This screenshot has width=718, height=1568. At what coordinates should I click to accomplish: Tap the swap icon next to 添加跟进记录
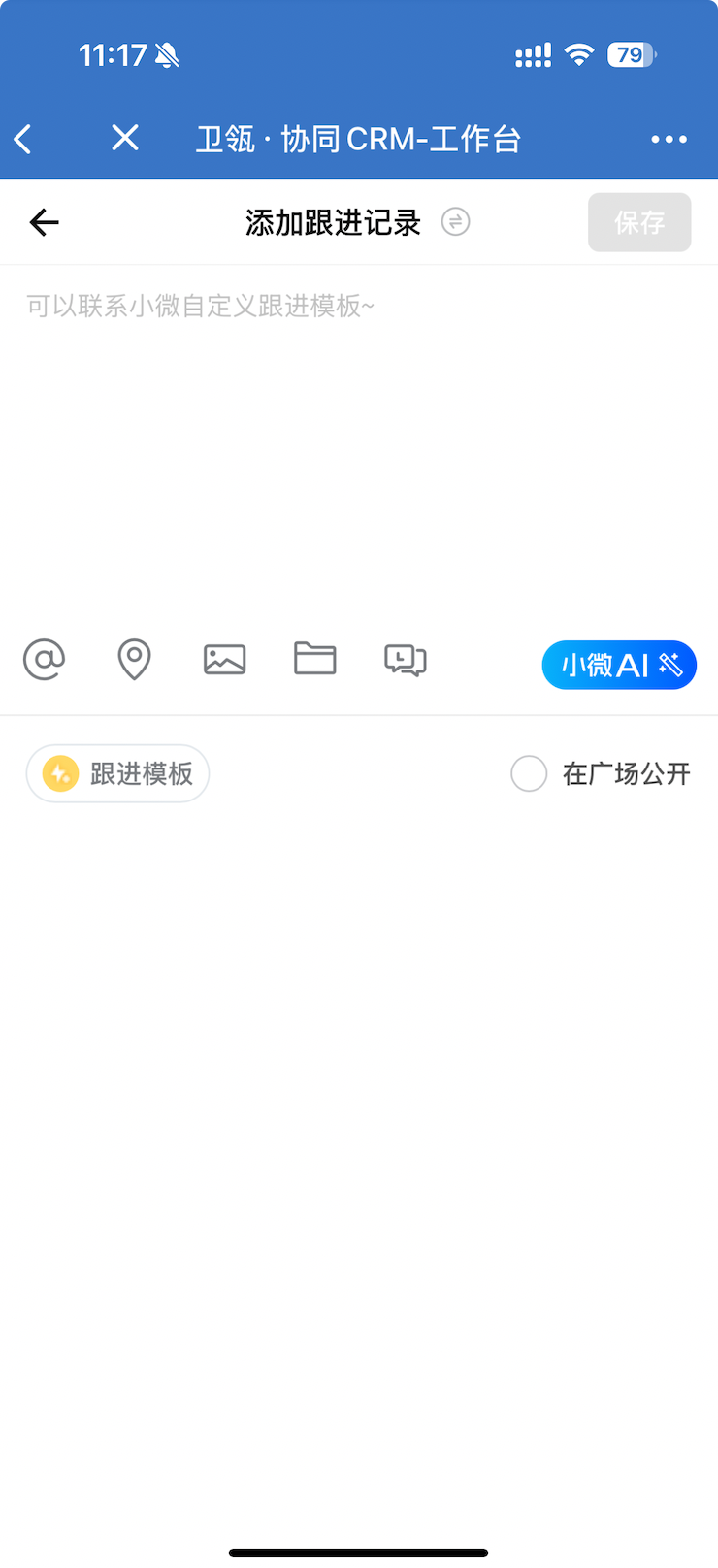(455, 222)
